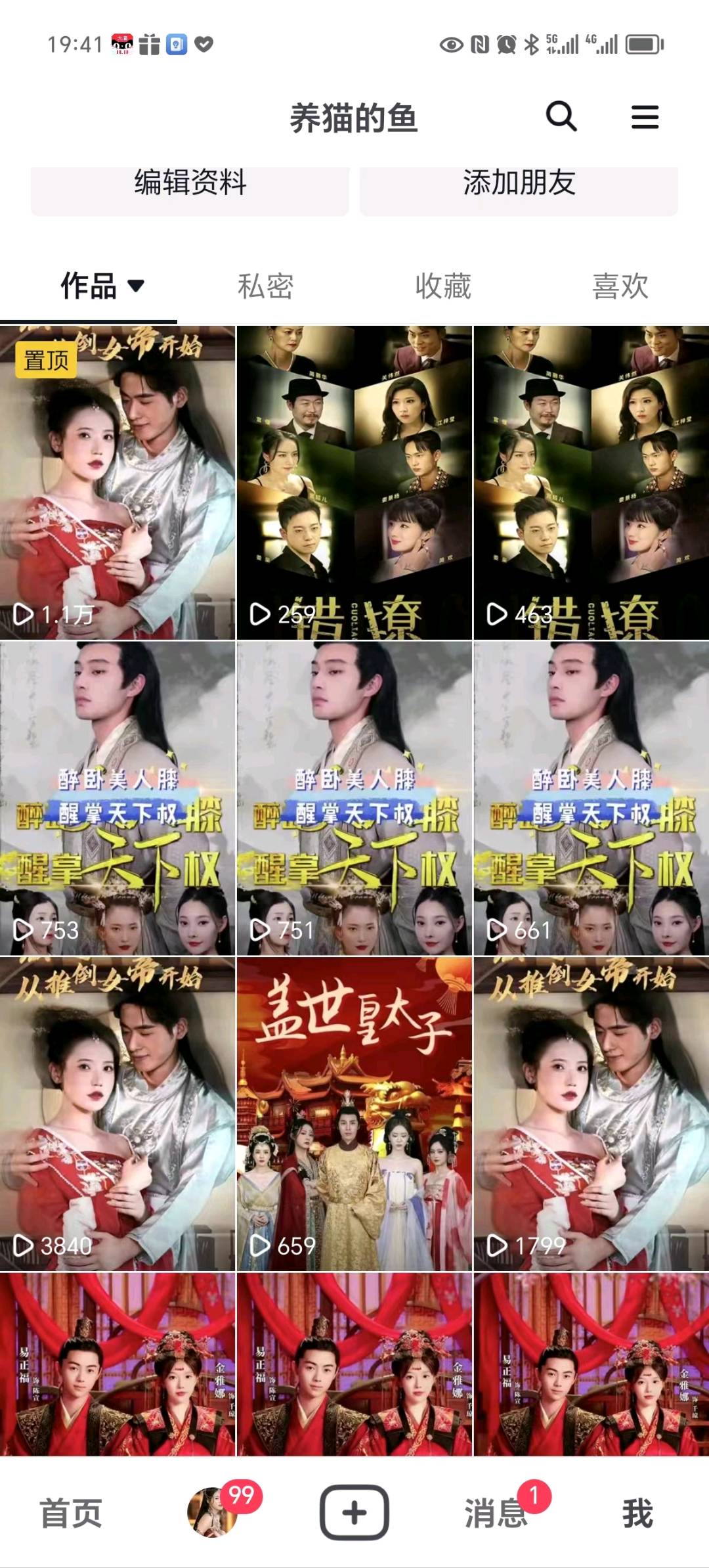
Task: Tap the 添加朋友 button
Action: tap(519, 187)
